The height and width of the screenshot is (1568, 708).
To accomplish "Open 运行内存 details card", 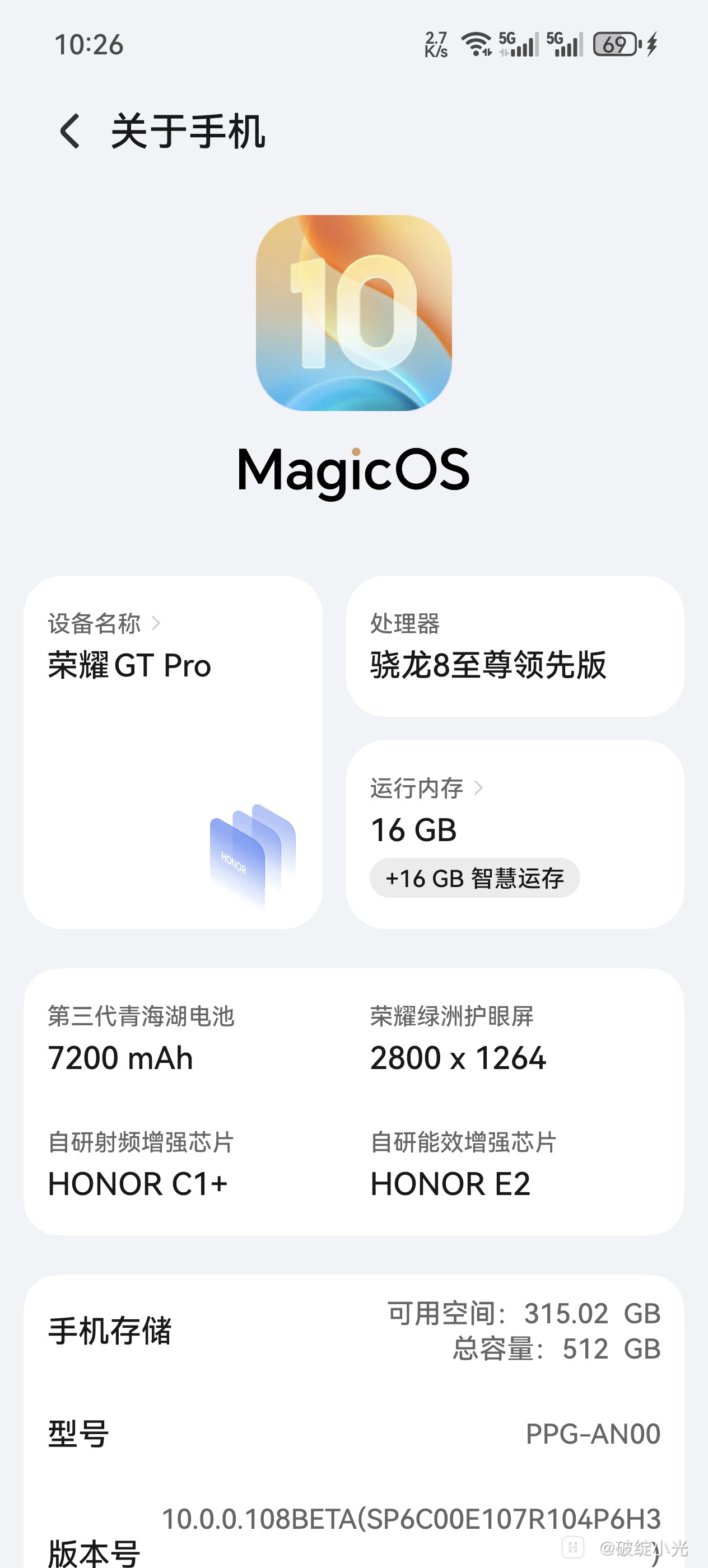I will (514, 810).
